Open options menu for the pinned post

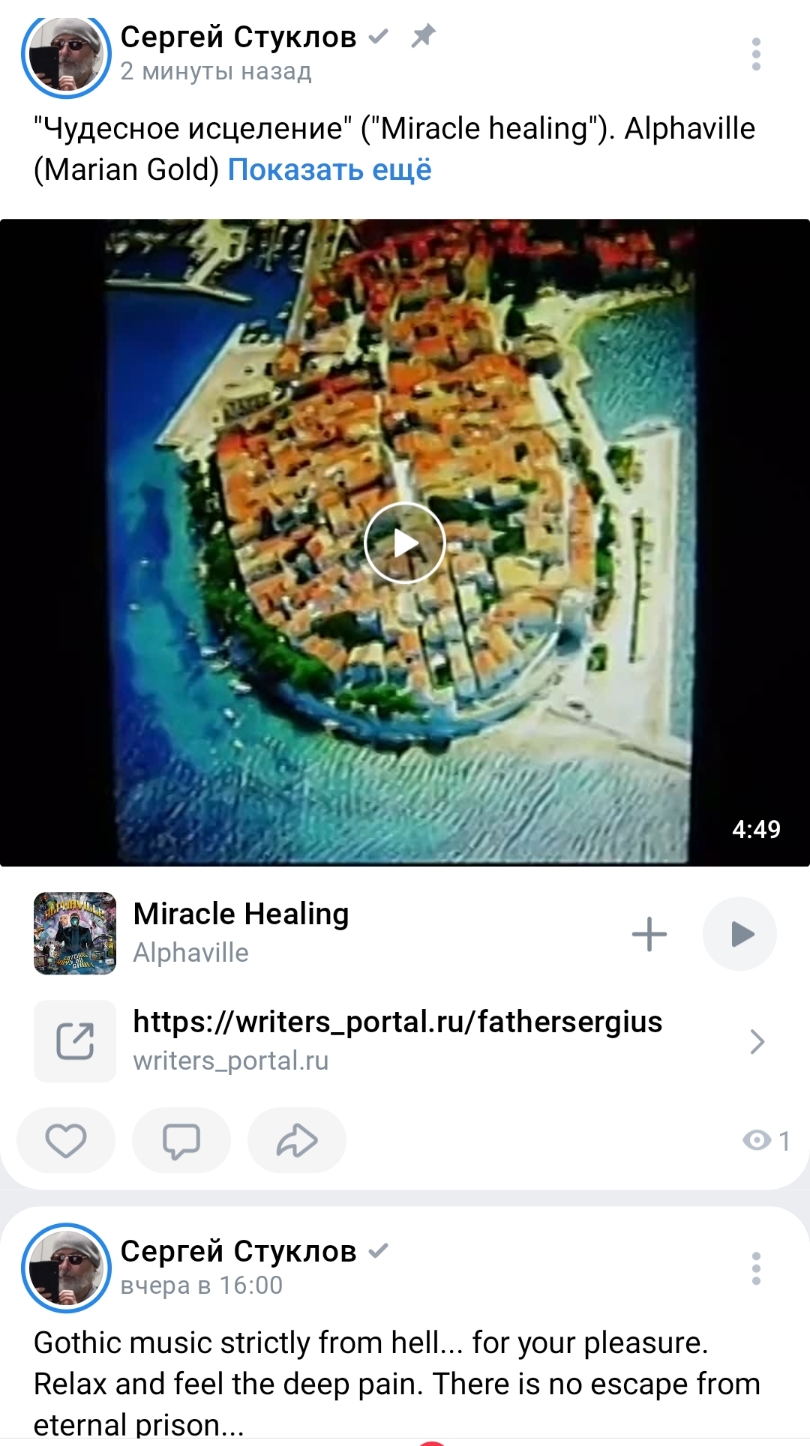(x=756, y=54)
